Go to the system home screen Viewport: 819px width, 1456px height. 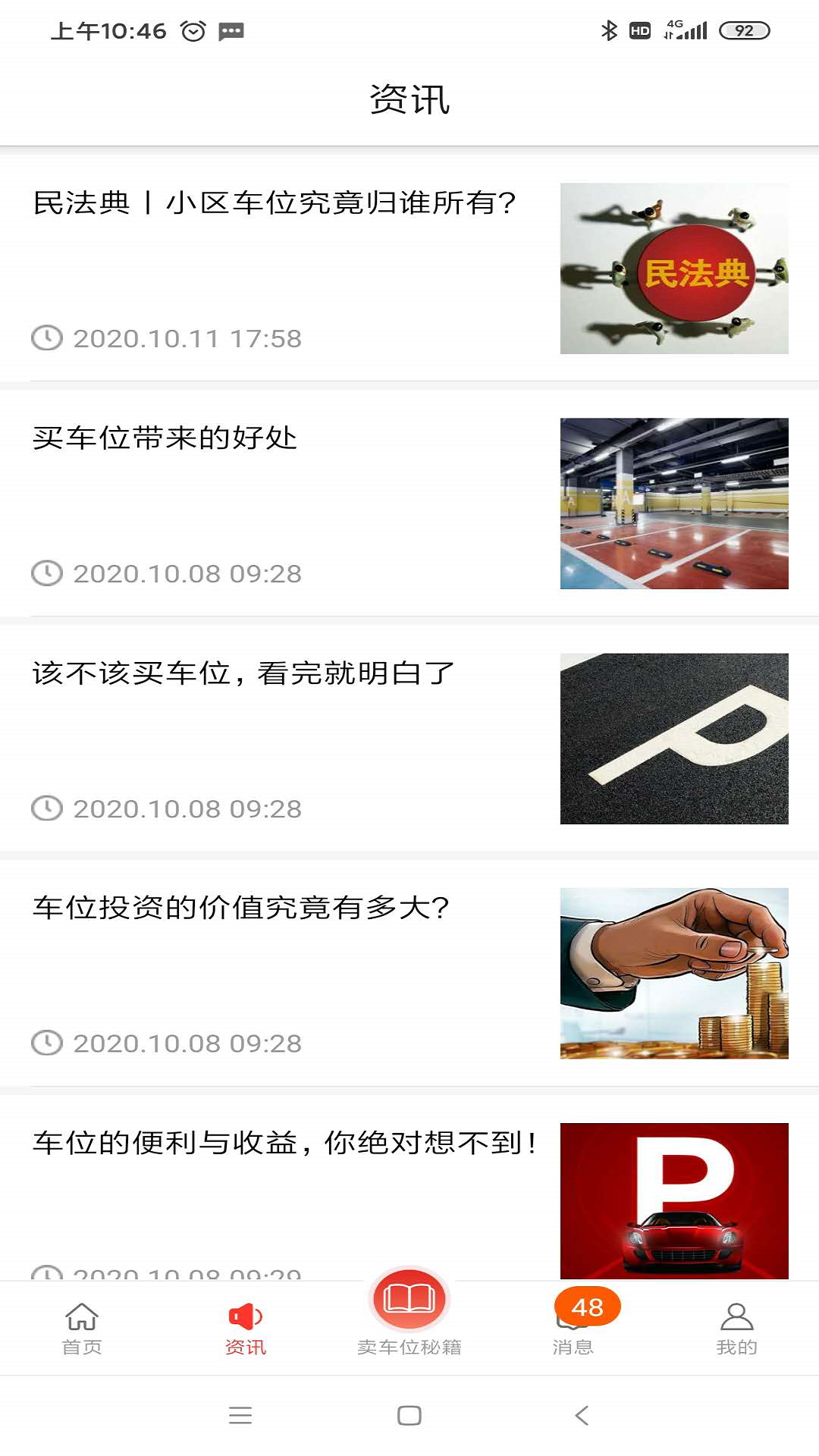pos(409,1415)
